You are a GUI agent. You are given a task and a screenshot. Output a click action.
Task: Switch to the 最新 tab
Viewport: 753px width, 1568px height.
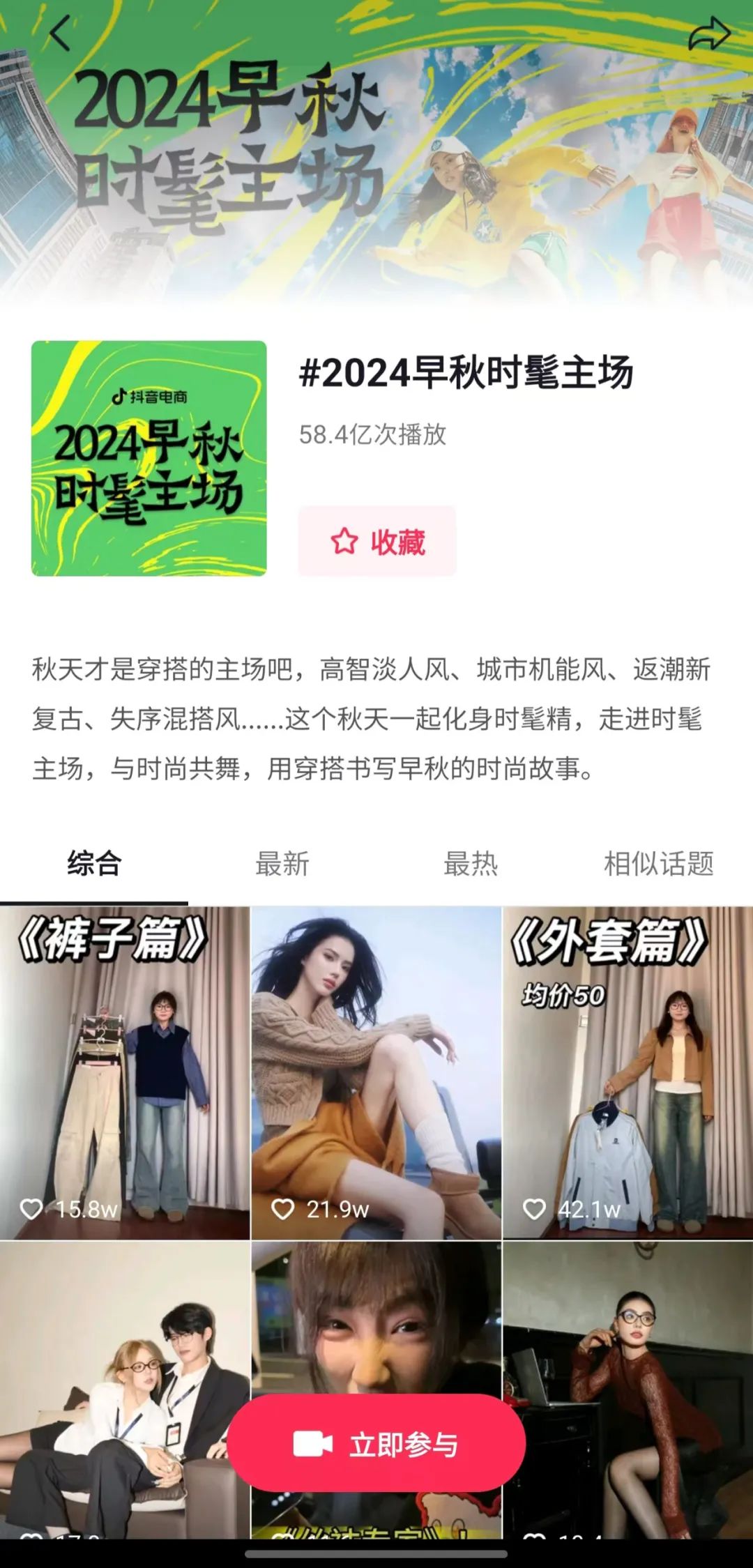282,864
